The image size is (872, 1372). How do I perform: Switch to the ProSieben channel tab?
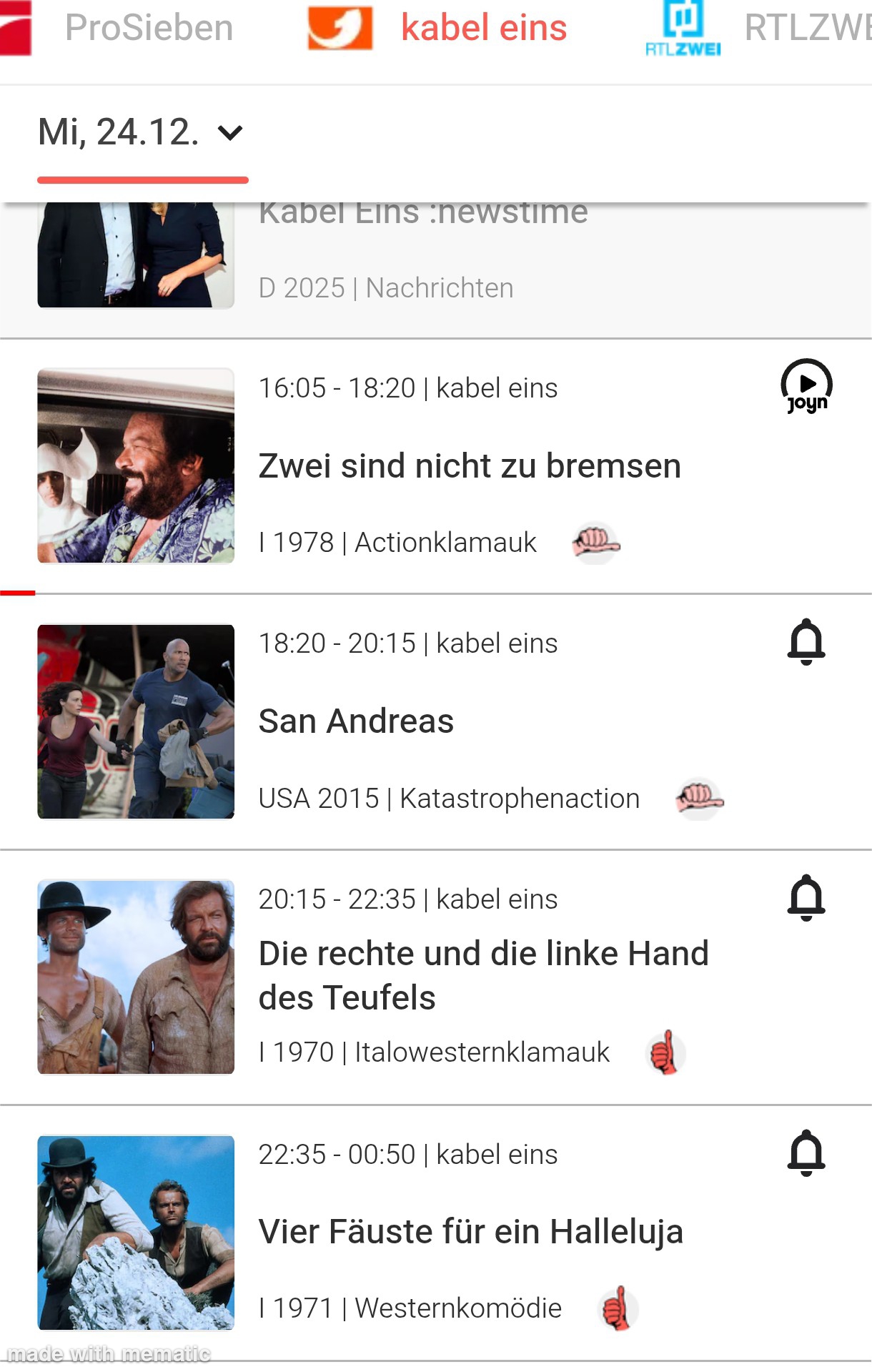tap(148, 29)
